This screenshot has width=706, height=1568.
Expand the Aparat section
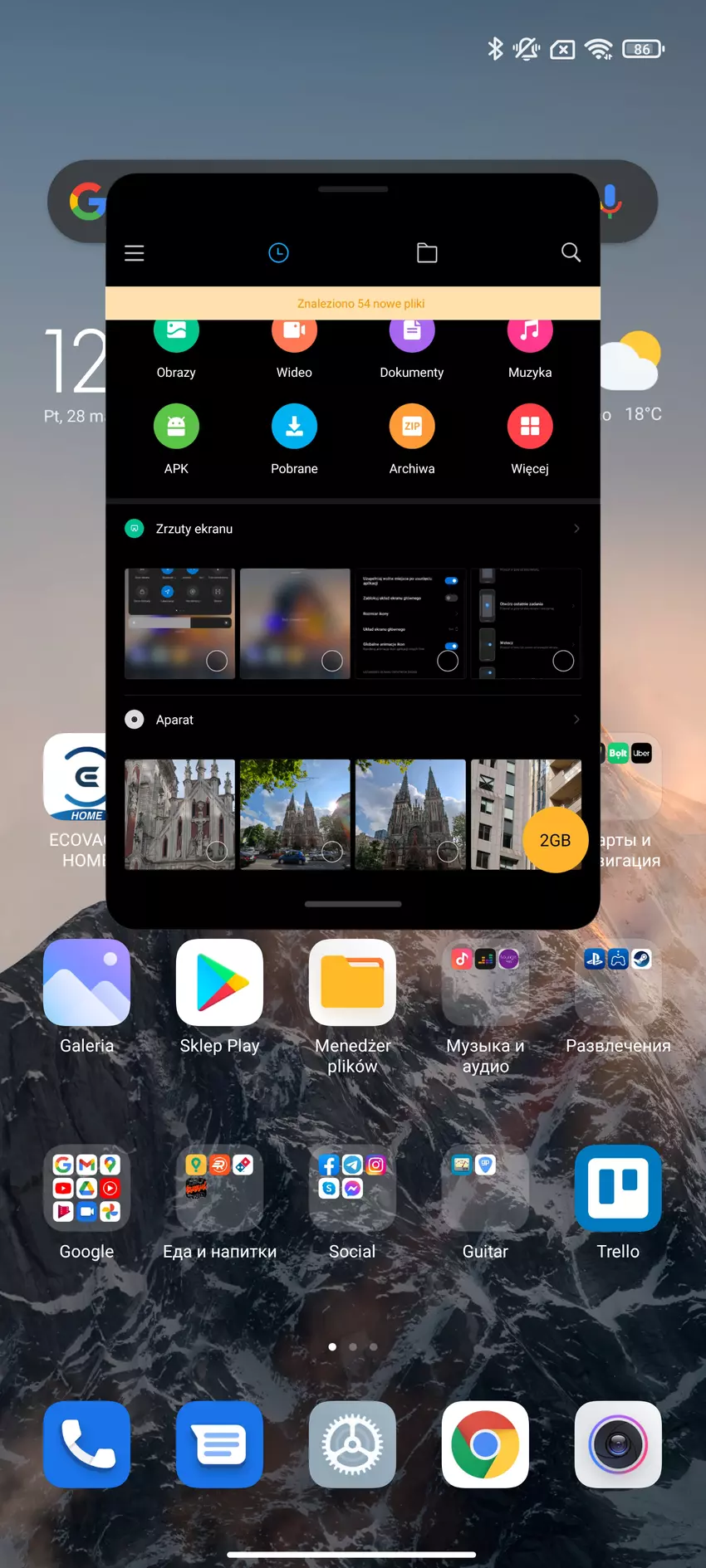click(x=576, y=720)
